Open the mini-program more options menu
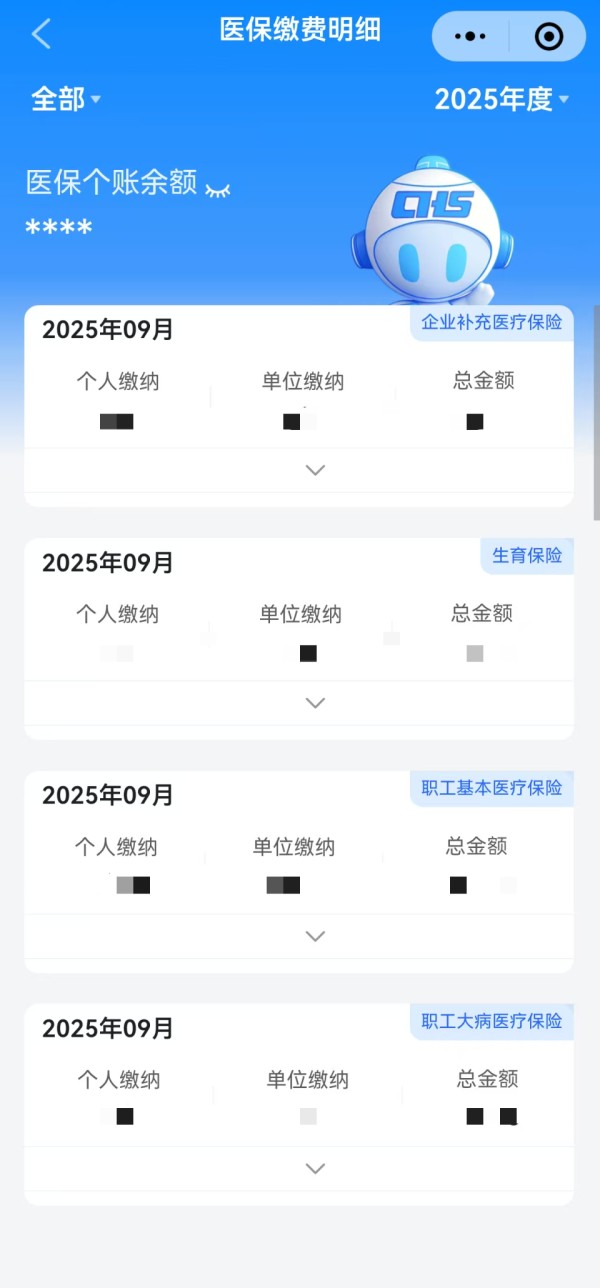600x1288 pixels. 470,37
